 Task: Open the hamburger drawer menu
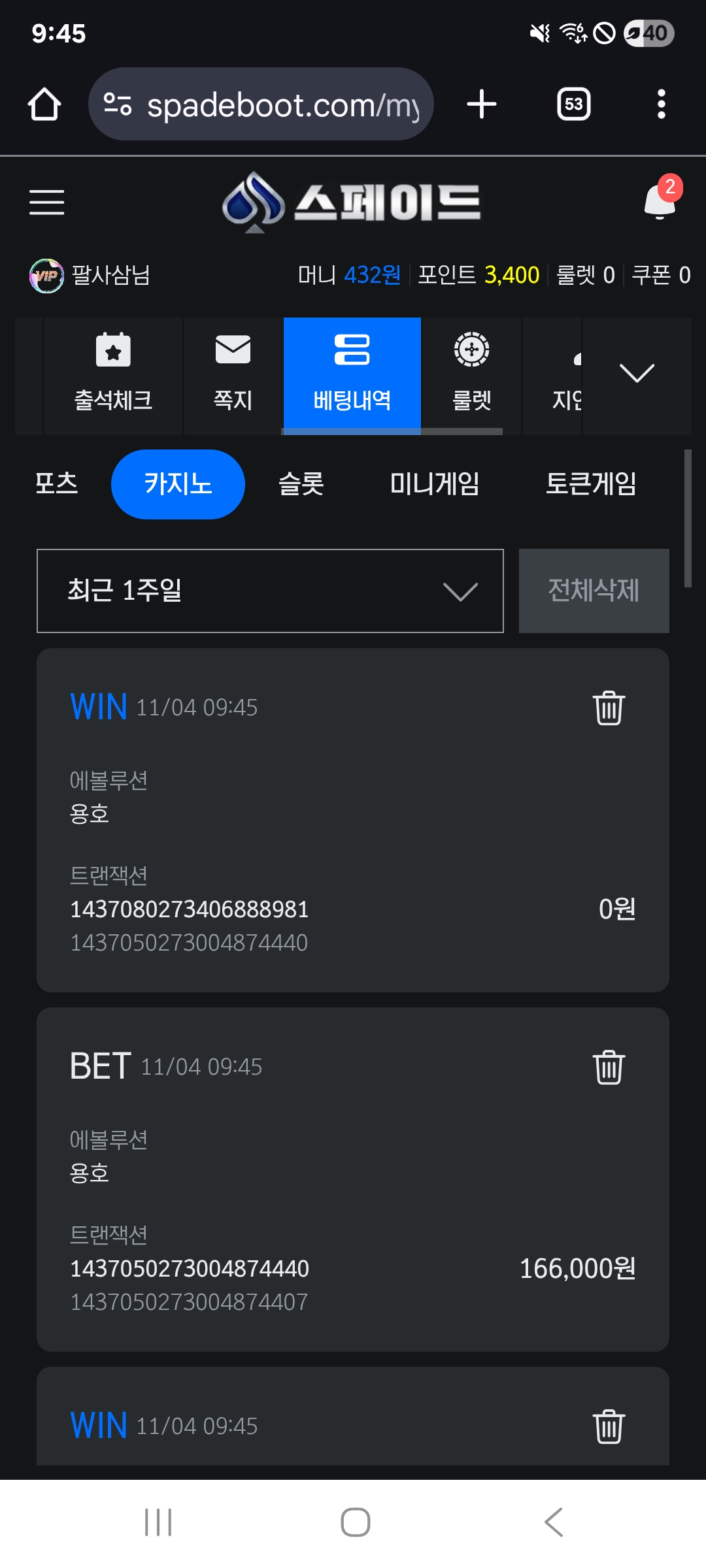[x=46, y=202]
